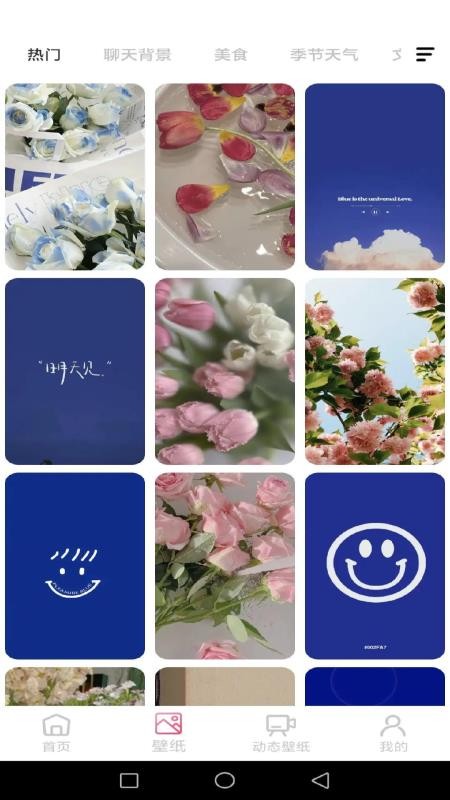Open the 我的 profile tab

pos(393,733)
